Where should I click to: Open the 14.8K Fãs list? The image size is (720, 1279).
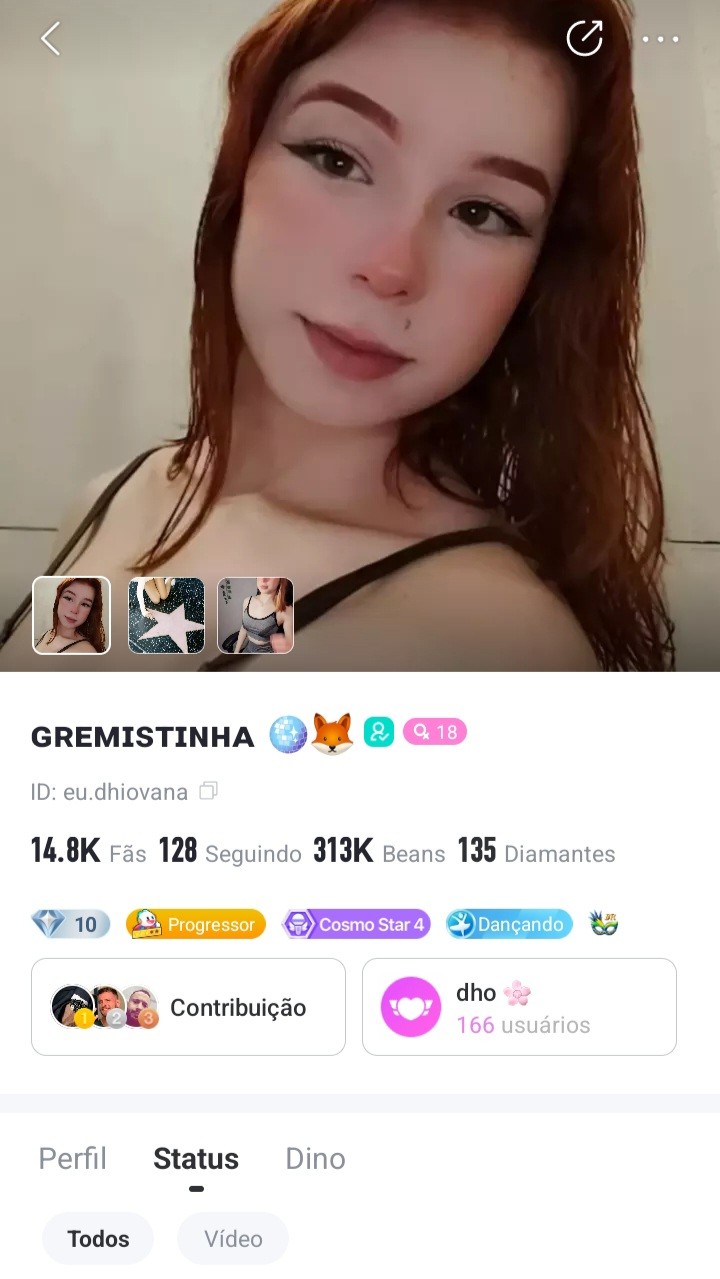pos(88,852)
